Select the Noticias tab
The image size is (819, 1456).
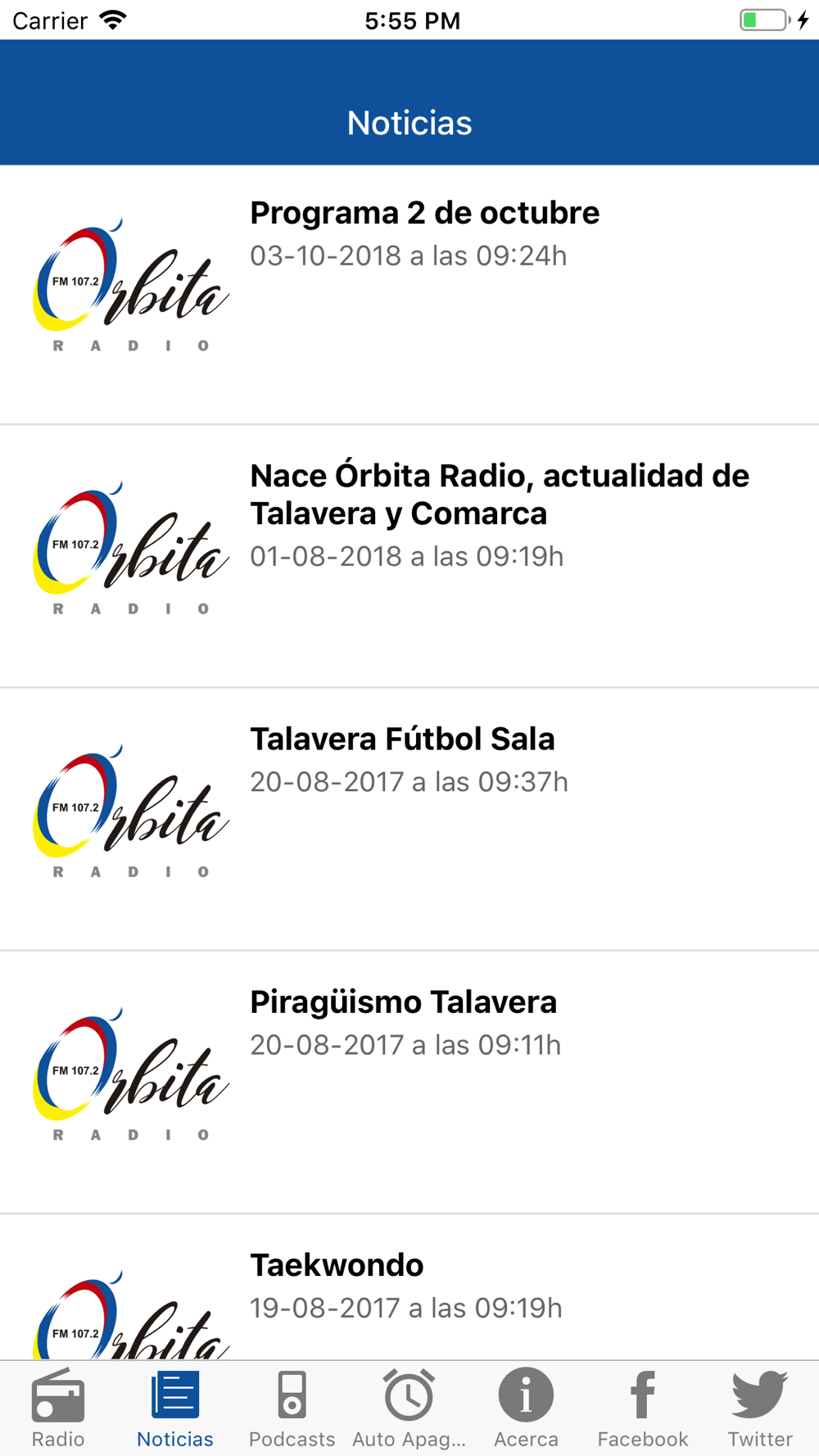point(175,1409)
